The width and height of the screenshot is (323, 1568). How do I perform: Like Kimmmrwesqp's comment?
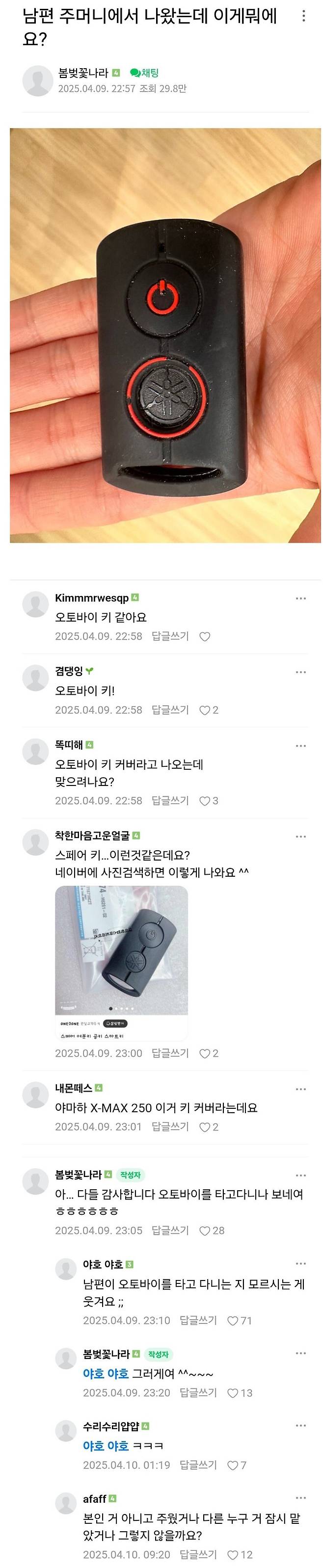tap(205, 637)
